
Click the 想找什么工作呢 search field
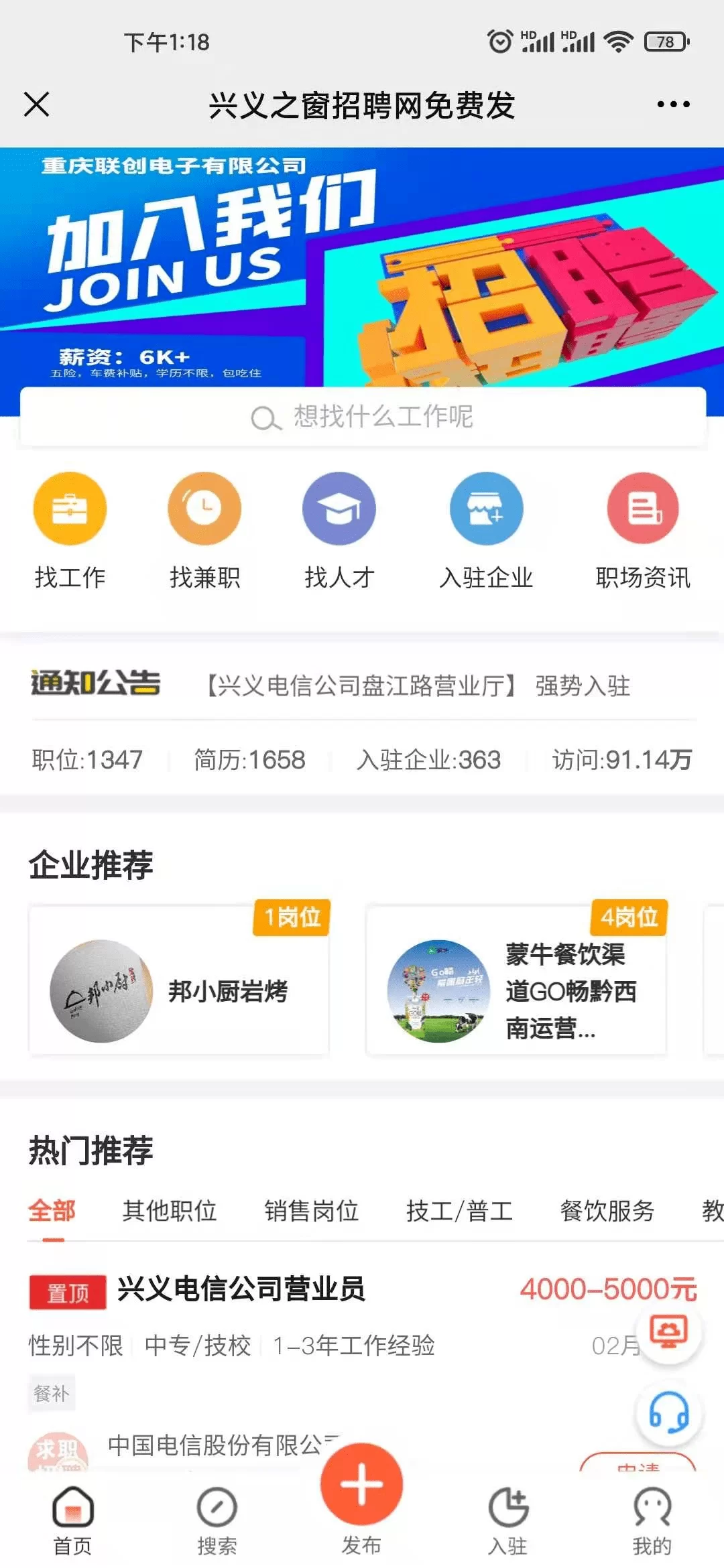coord(362,416)
